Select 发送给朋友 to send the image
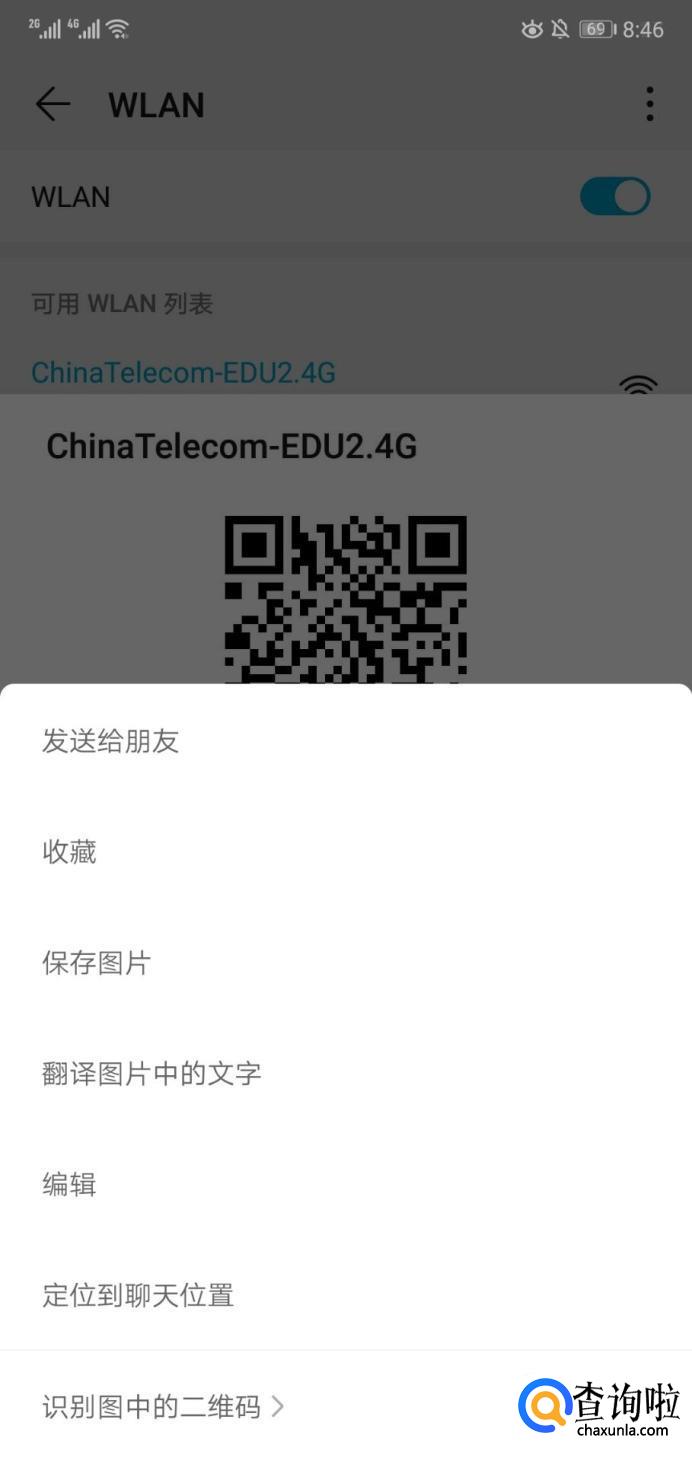 click(x=111, y=741)
